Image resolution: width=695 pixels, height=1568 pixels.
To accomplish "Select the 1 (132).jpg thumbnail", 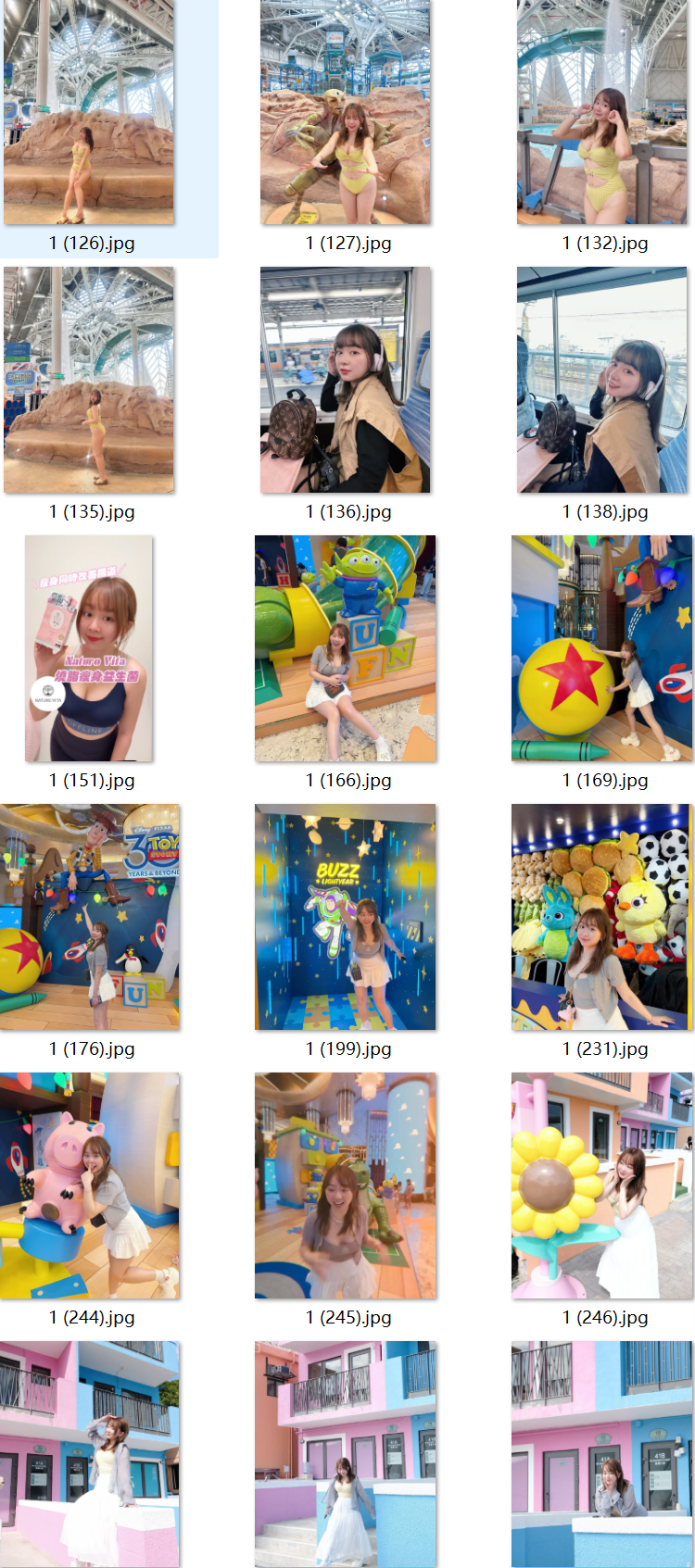I will tap(602, 111).
